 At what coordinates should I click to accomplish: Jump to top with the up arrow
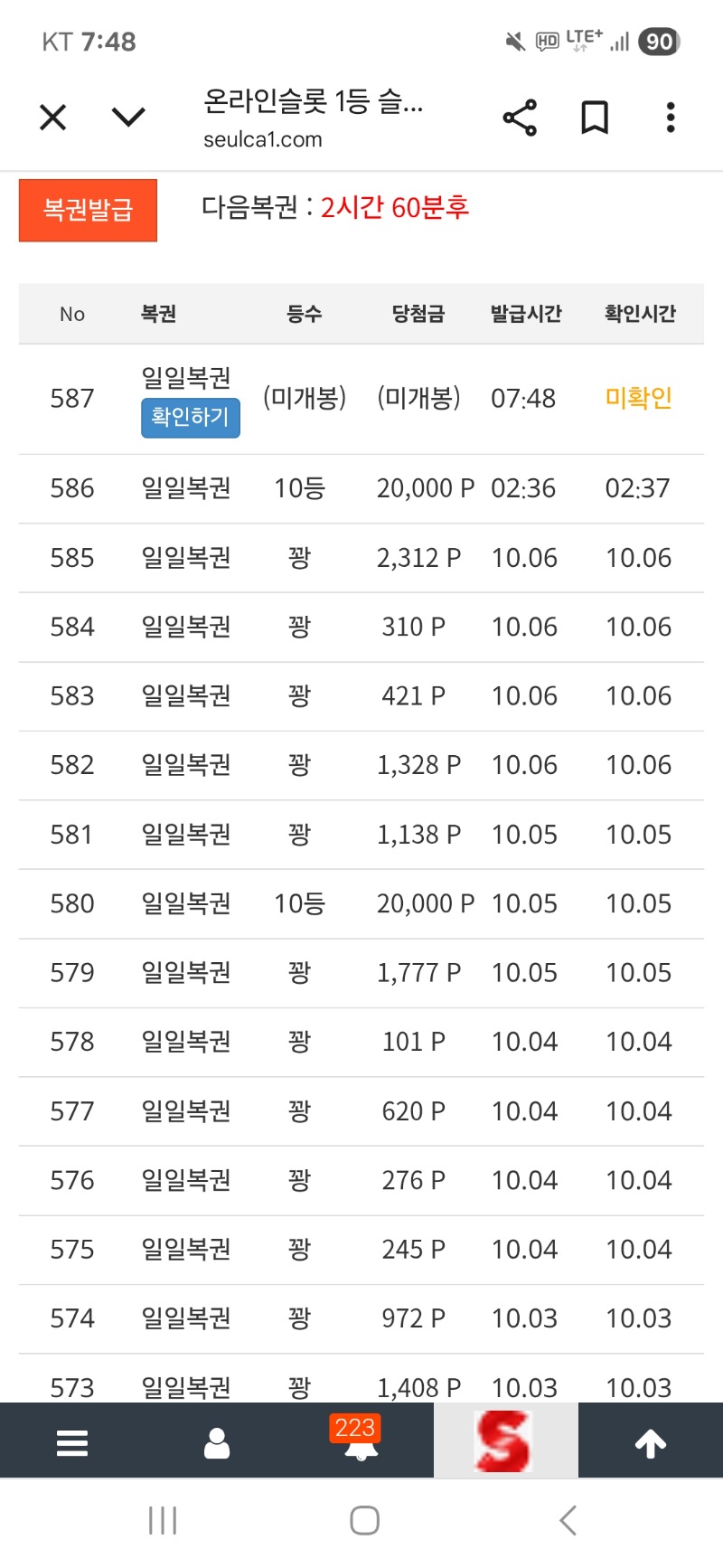pyautogui.click(x=651, y=1444)
